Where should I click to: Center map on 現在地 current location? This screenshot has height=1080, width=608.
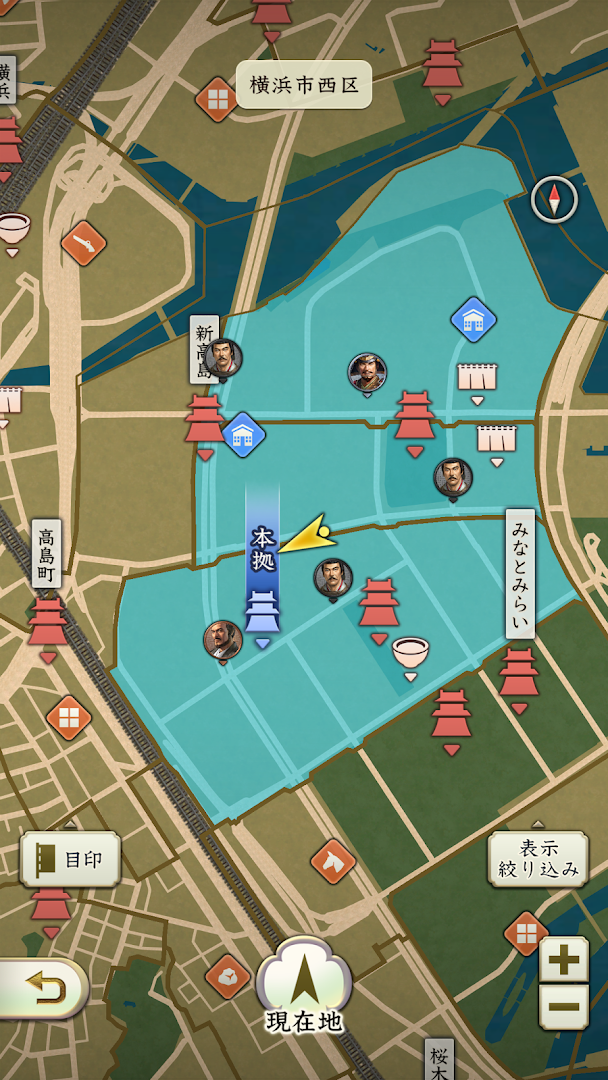click(304, 984)
